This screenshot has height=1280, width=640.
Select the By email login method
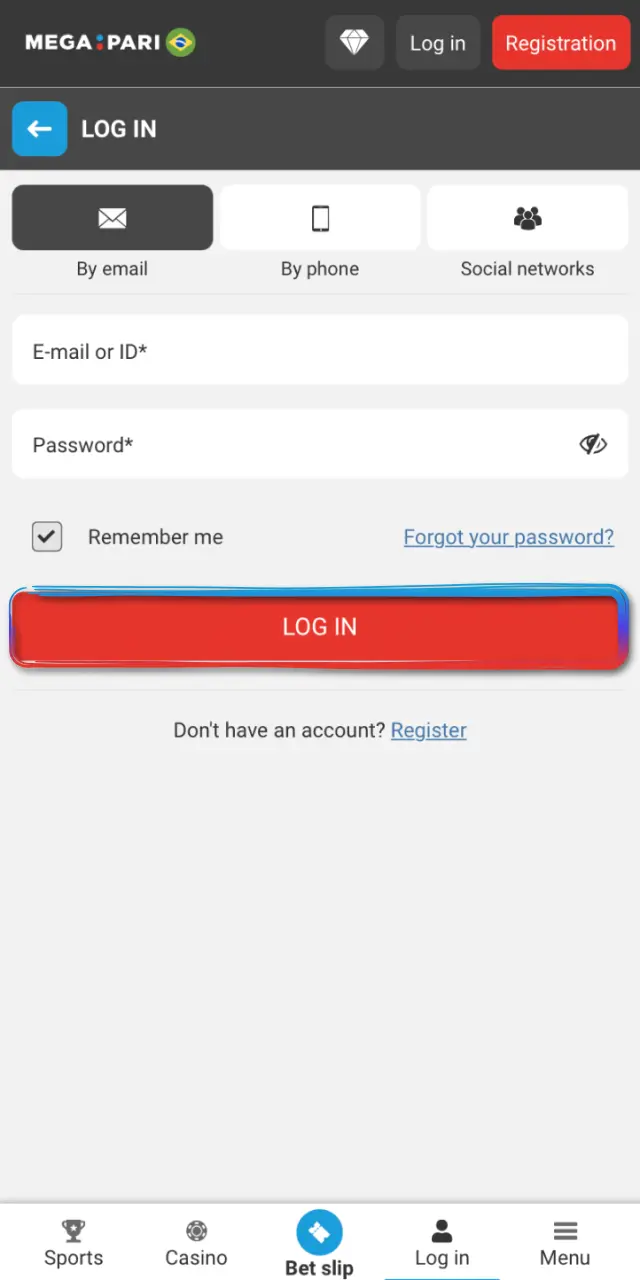(112, 217)
